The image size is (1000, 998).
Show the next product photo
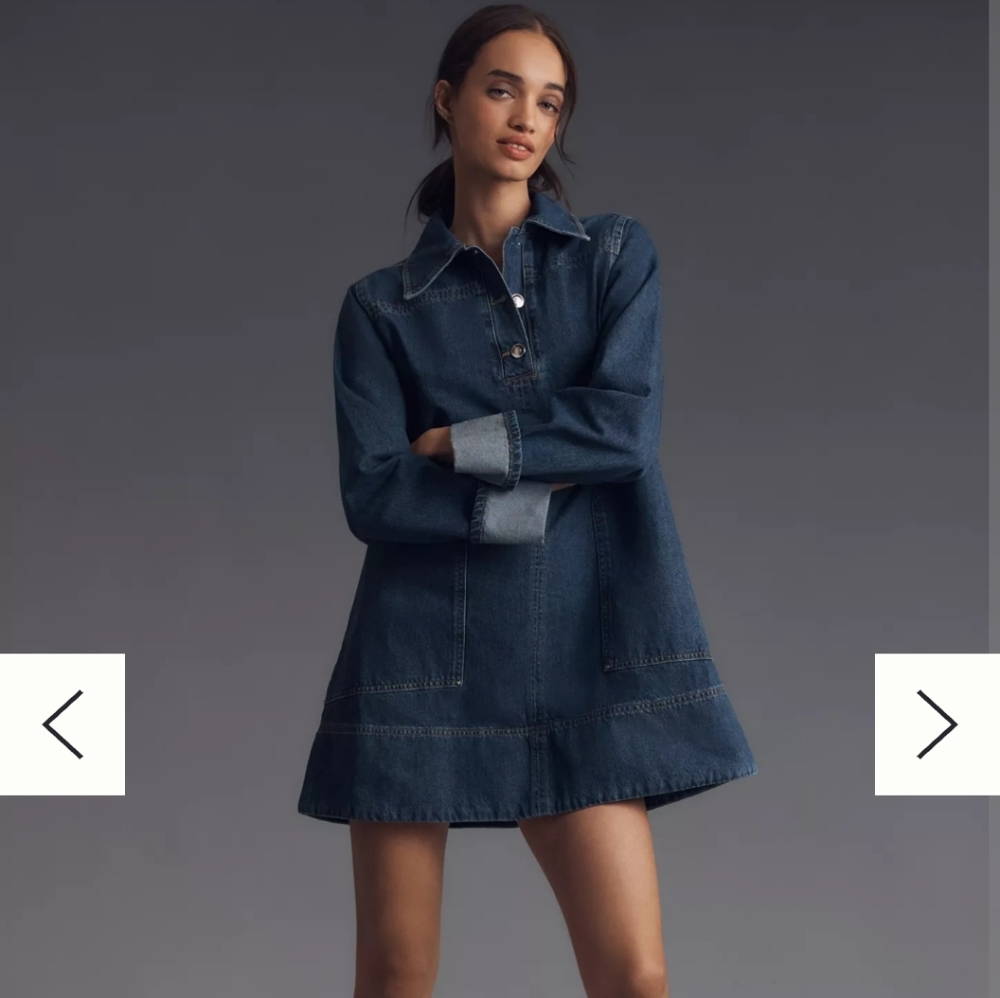point(936,724)
